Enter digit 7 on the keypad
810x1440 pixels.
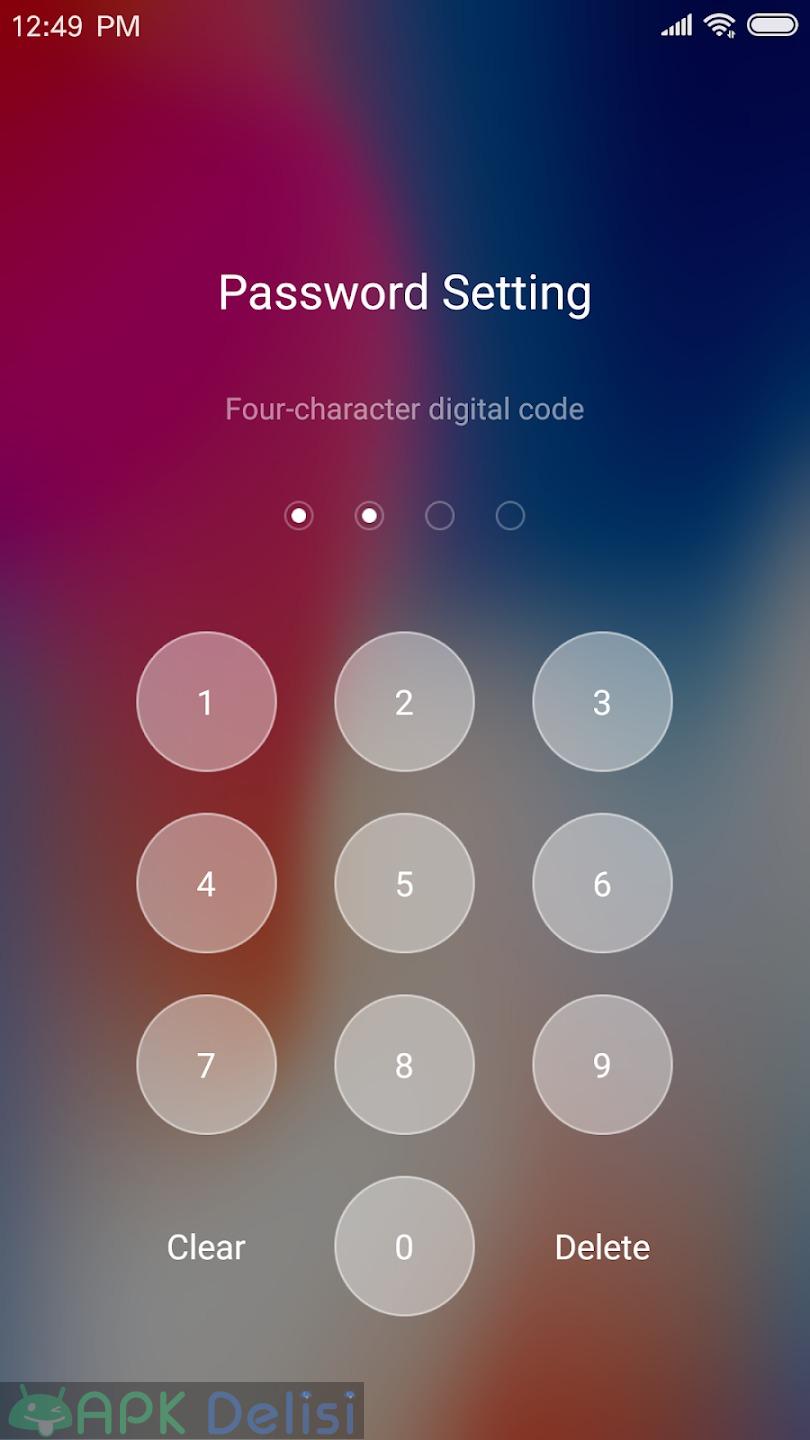[206, 1065]
